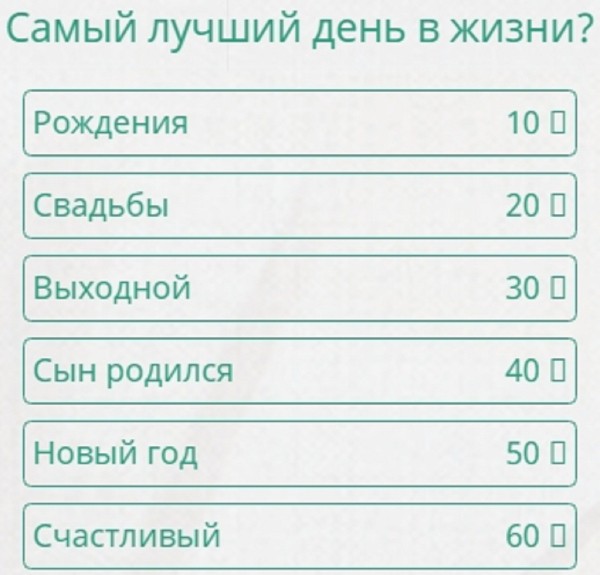
Task: Select the Новый год option
Action: 300,453
